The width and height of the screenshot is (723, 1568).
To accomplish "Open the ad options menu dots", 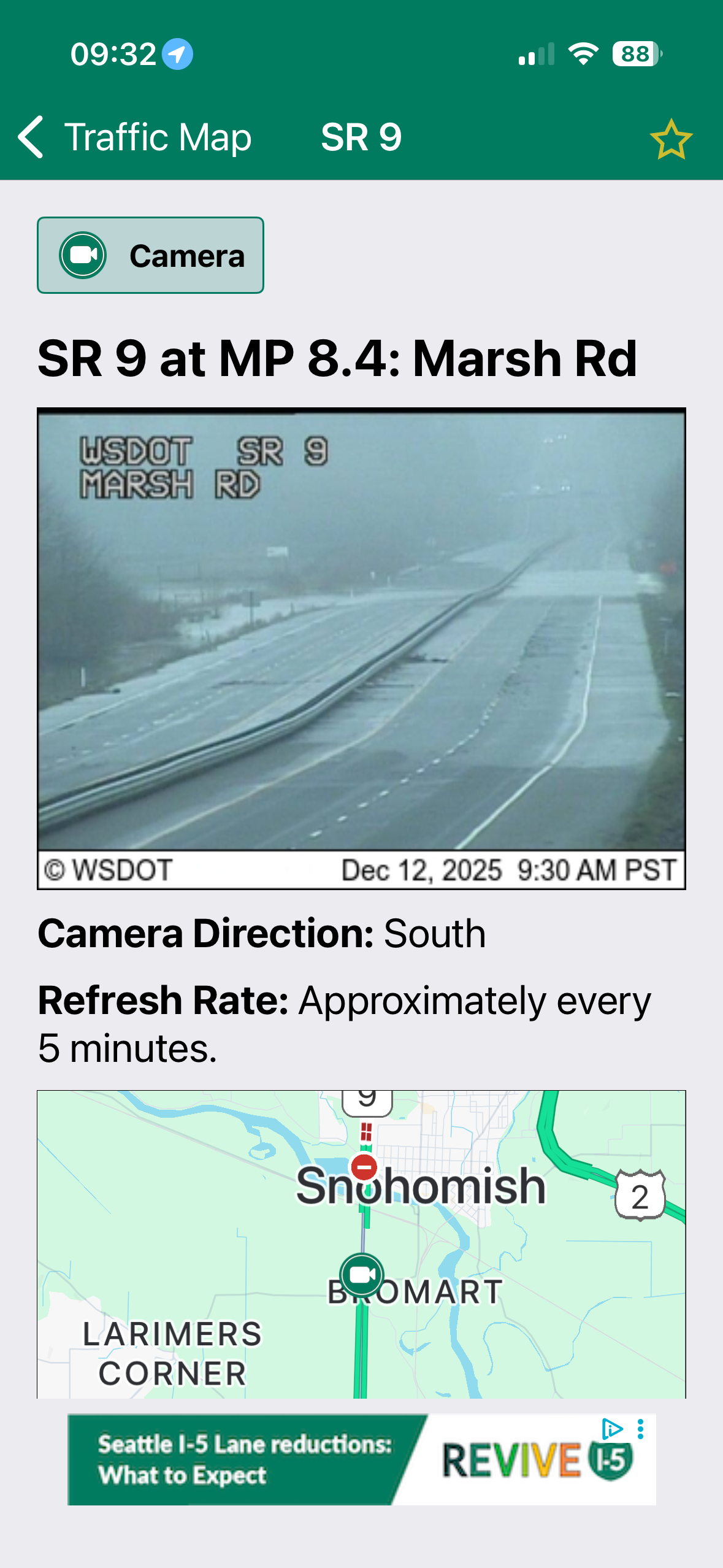I will pyautogui.click(x=640, y=1429).
